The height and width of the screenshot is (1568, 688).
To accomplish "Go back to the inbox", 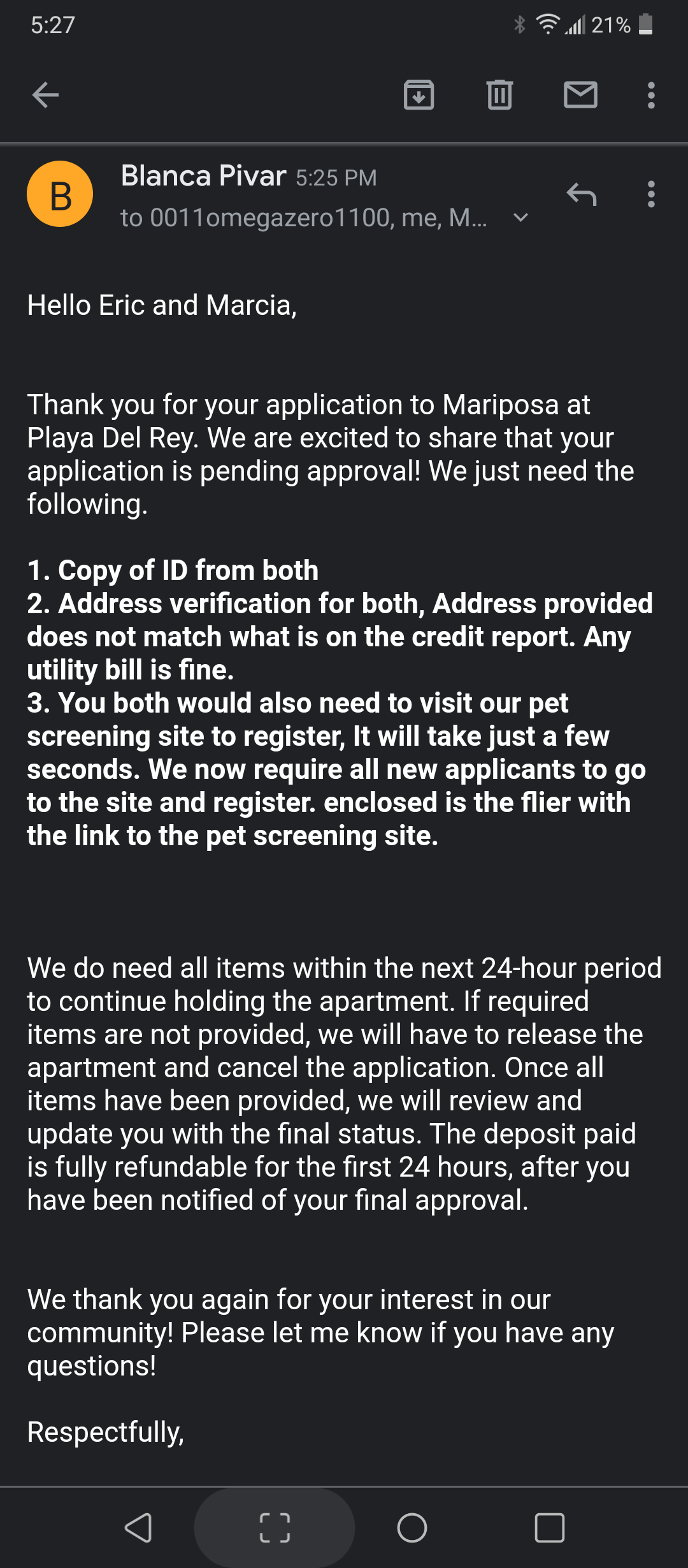I will [x=45, y=96].
